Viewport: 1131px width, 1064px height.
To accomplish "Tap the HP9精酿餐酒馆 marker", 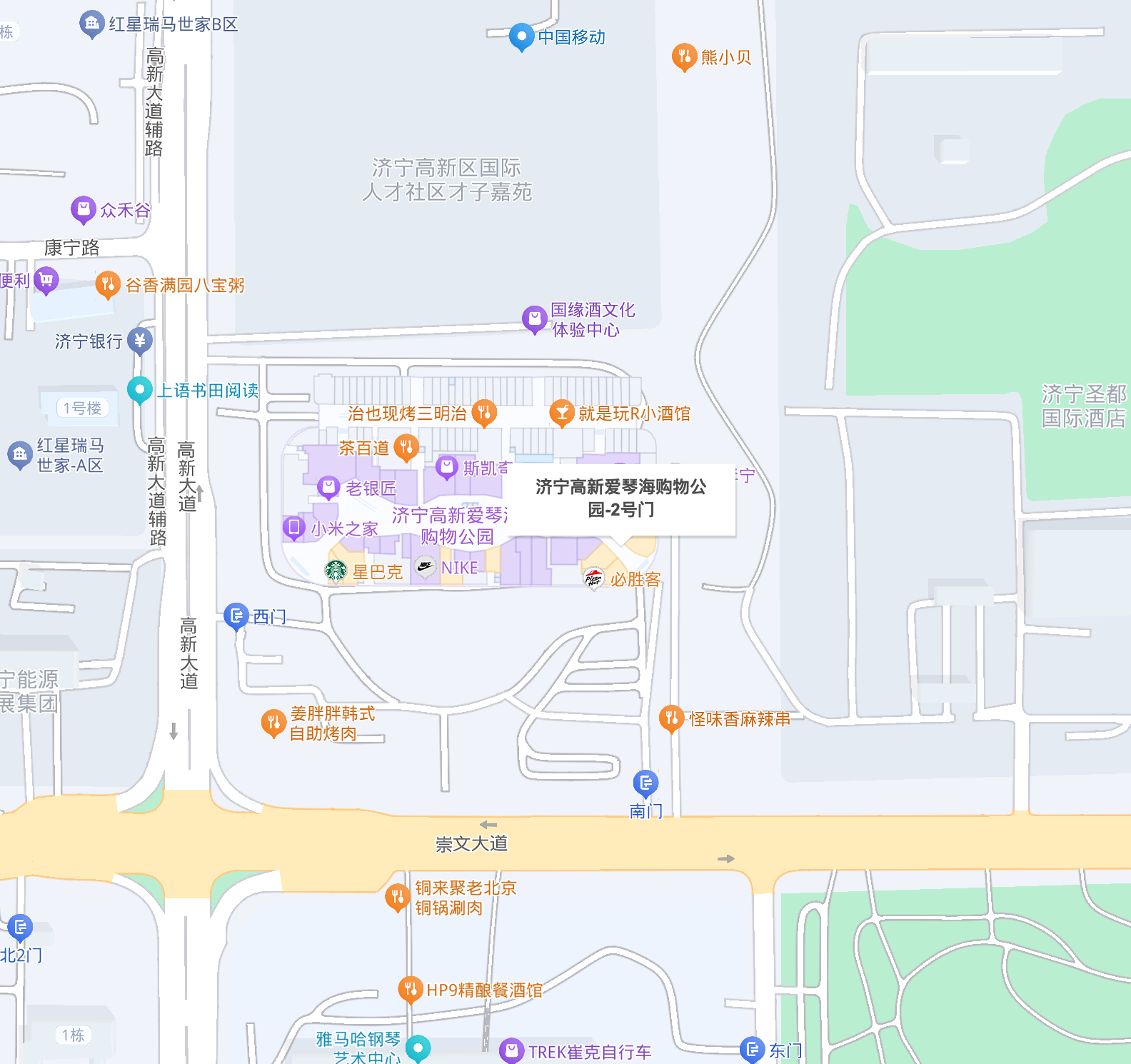I will point(410,989).
